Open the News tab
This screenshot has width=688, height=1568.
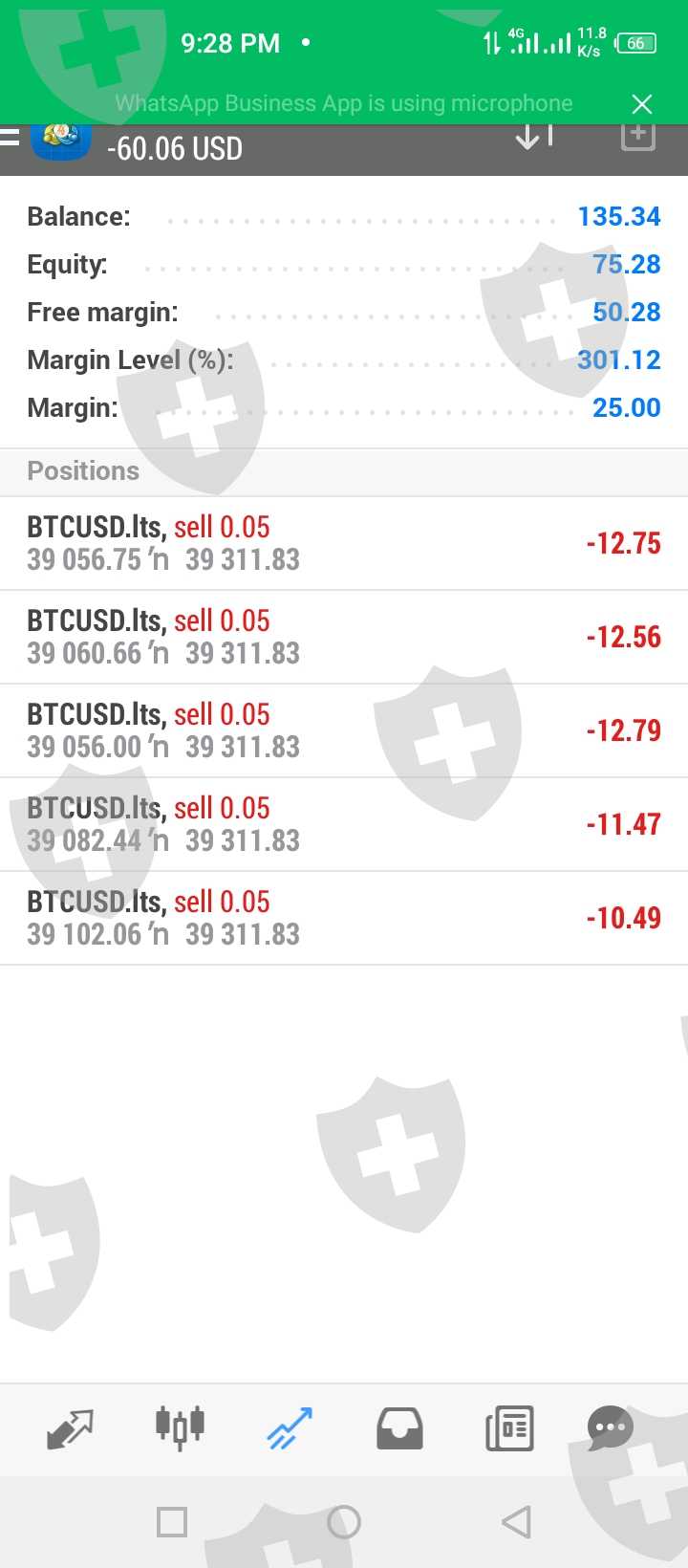[x=509, y=1429]
